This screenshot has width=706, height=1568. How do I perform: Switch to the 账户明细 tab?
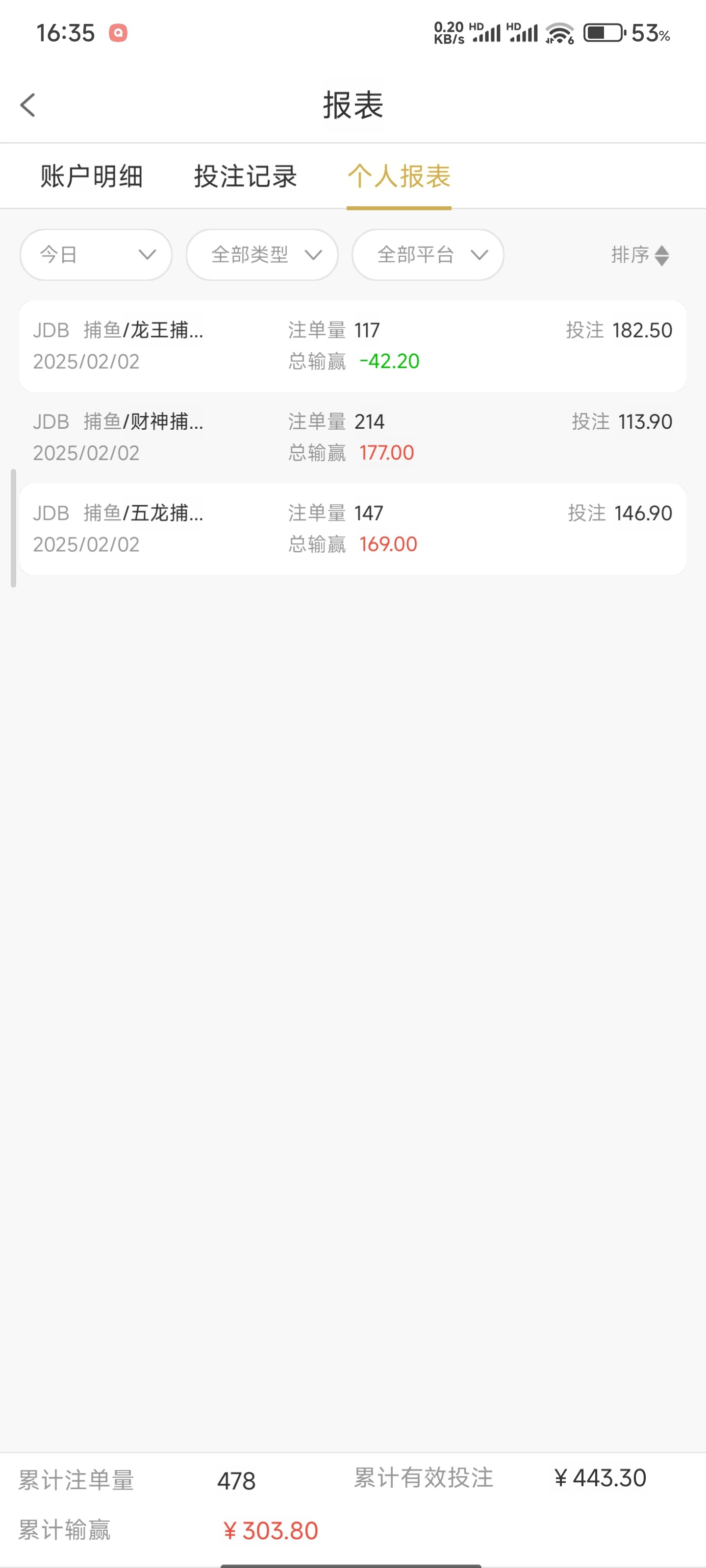pyautogui.click(x=91, y=176)
